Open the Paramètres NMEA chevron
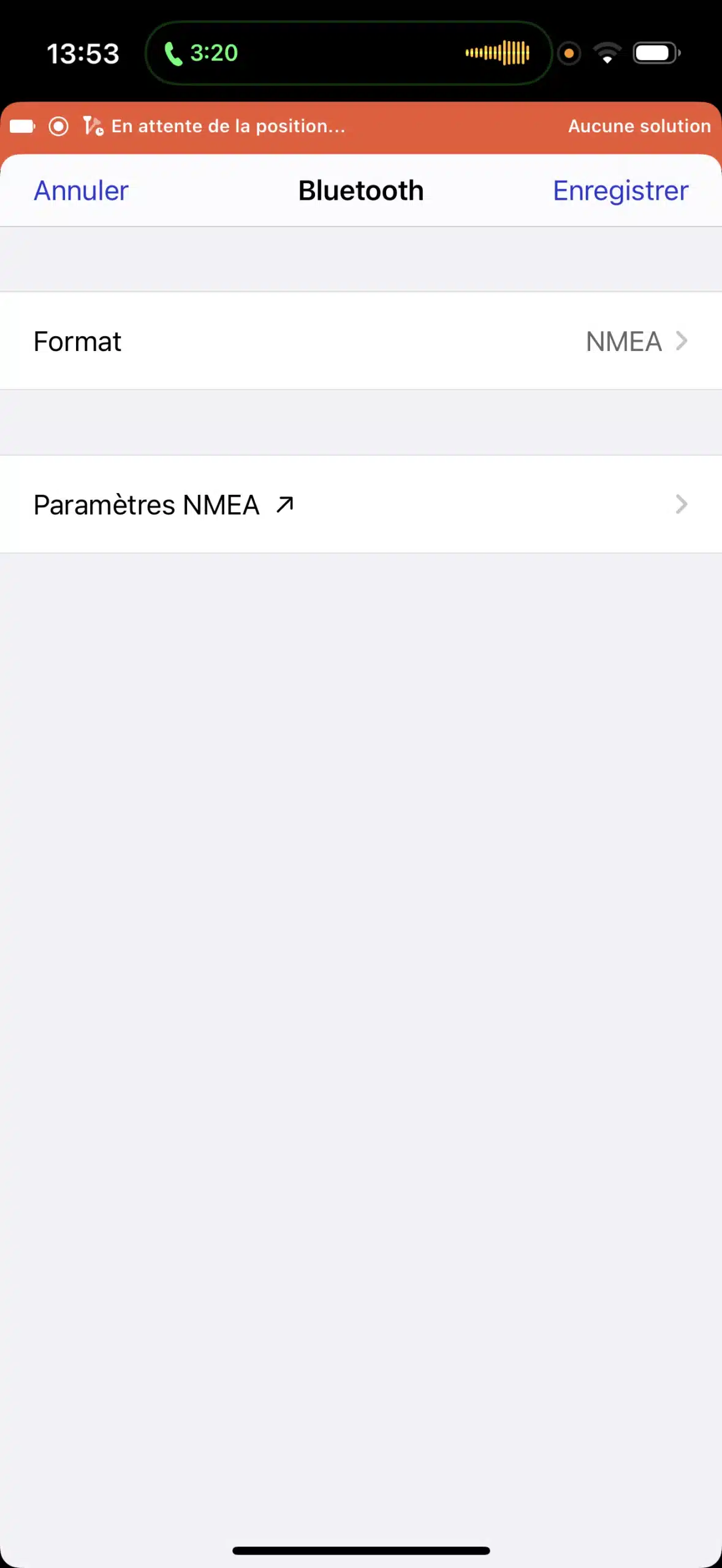 (x=681, y=505)
